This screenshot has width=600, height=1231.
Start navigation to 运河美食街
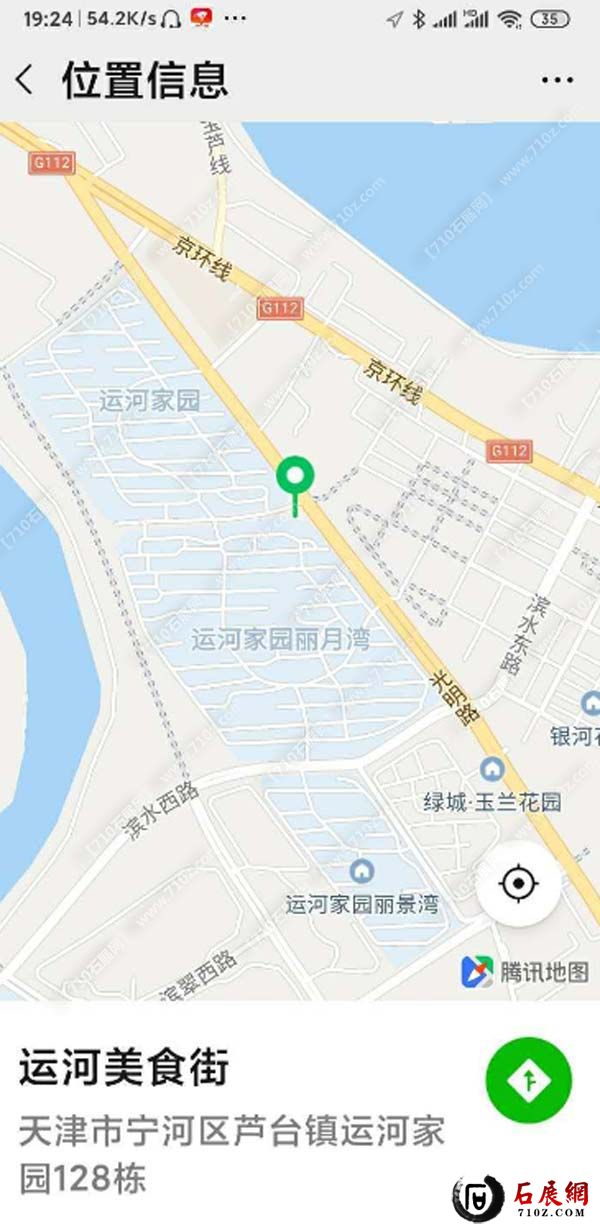(528, 1079)
